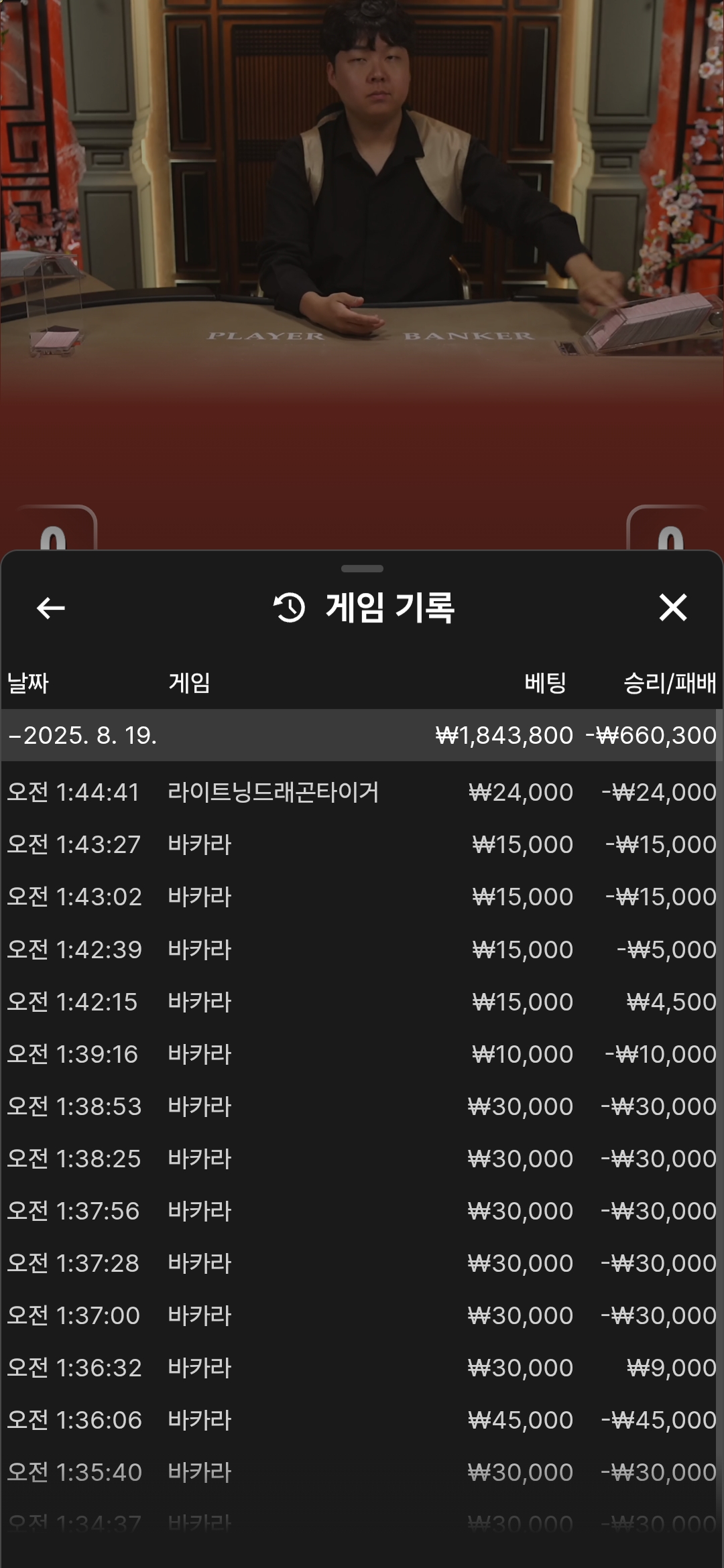This screenshot has width=724, height=1568.
Task: View the 1:39:16 baccarat round
Action: (362, 1054)
